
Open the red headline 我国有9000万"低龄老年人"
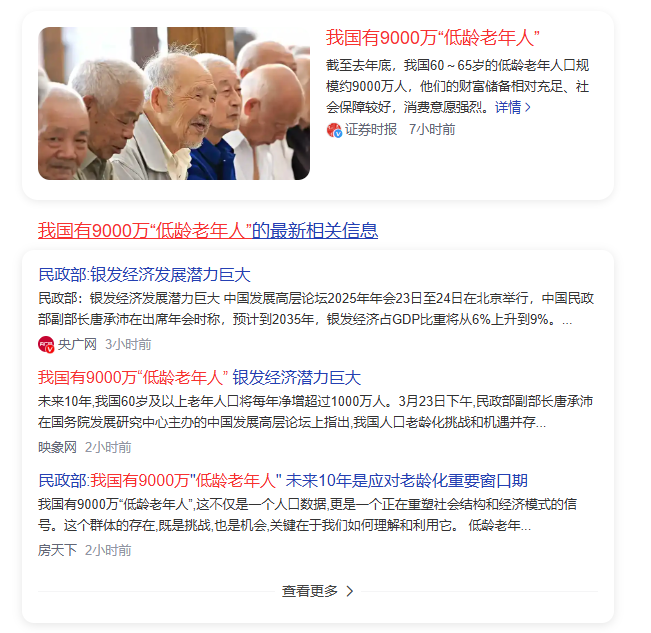(x=432, y=38)
